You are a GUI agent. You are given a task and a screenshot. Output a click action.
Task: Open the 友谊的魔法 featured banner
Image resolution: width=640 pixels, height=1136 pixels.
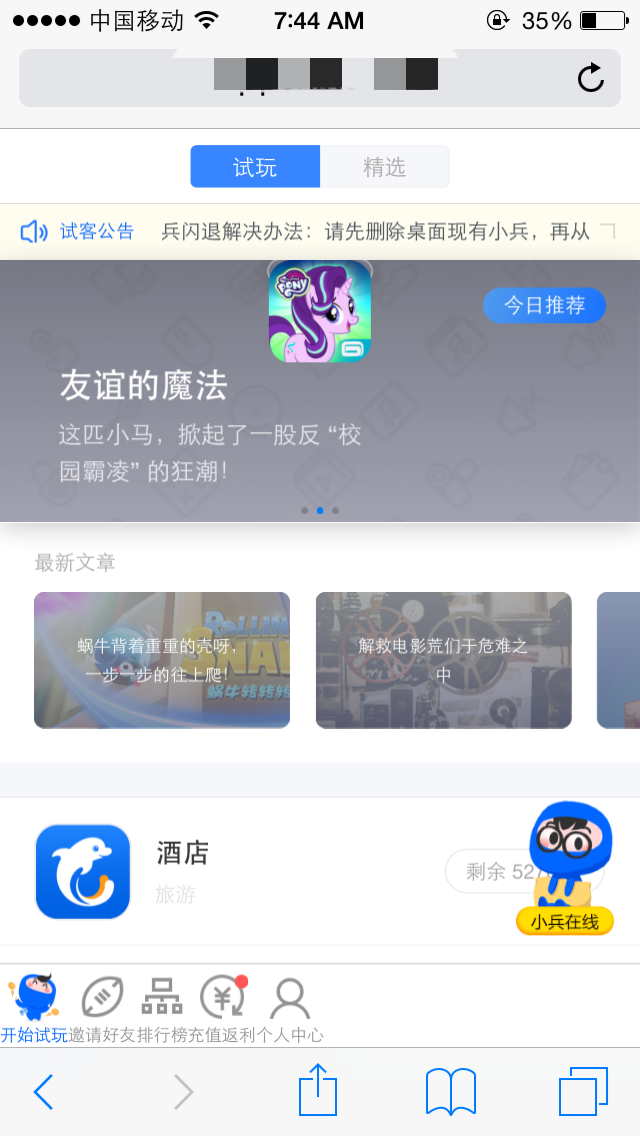click(x=320, y=390)
